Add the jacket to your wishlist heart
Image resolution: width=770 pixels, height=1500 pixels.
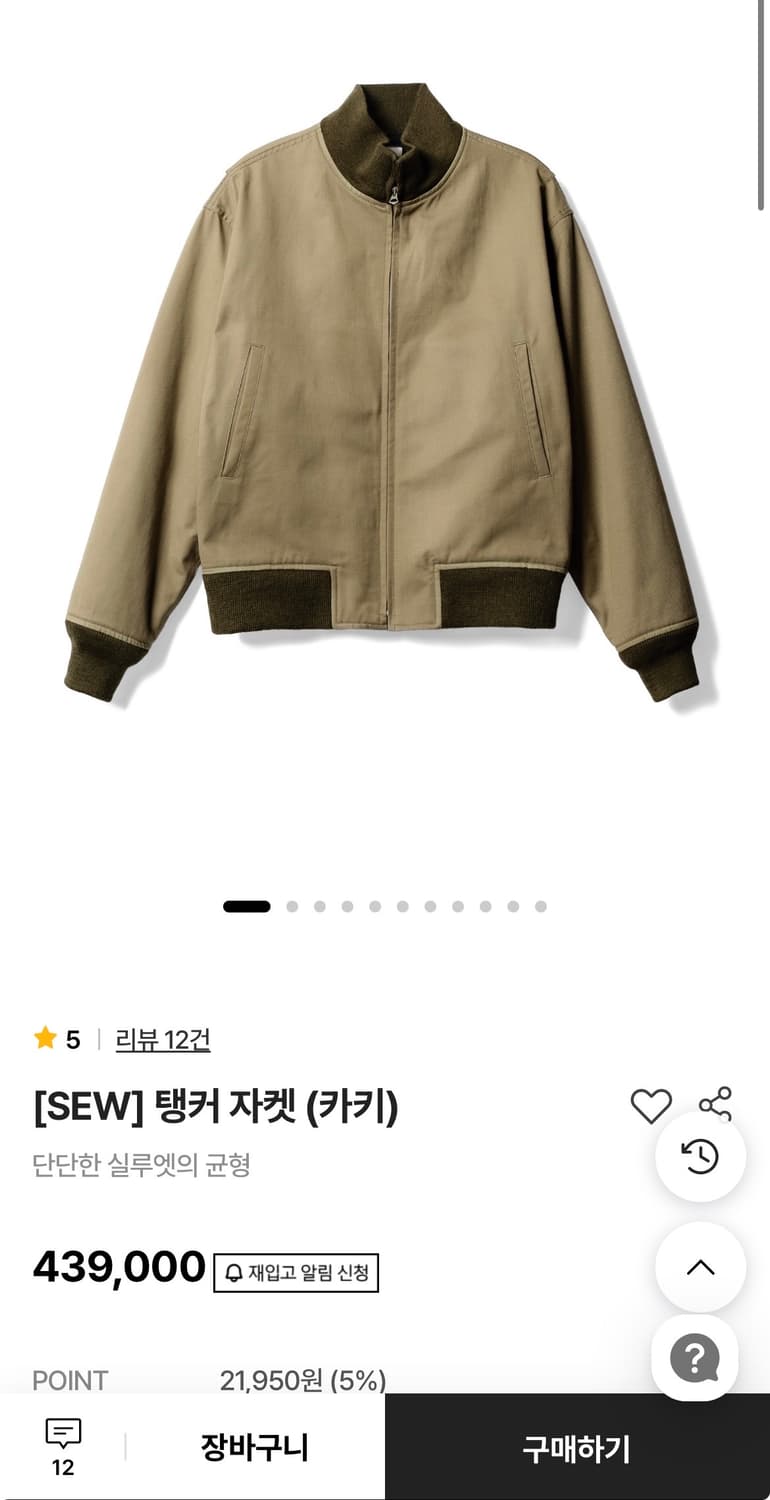pyautogui.click(x=651, y=1104)
